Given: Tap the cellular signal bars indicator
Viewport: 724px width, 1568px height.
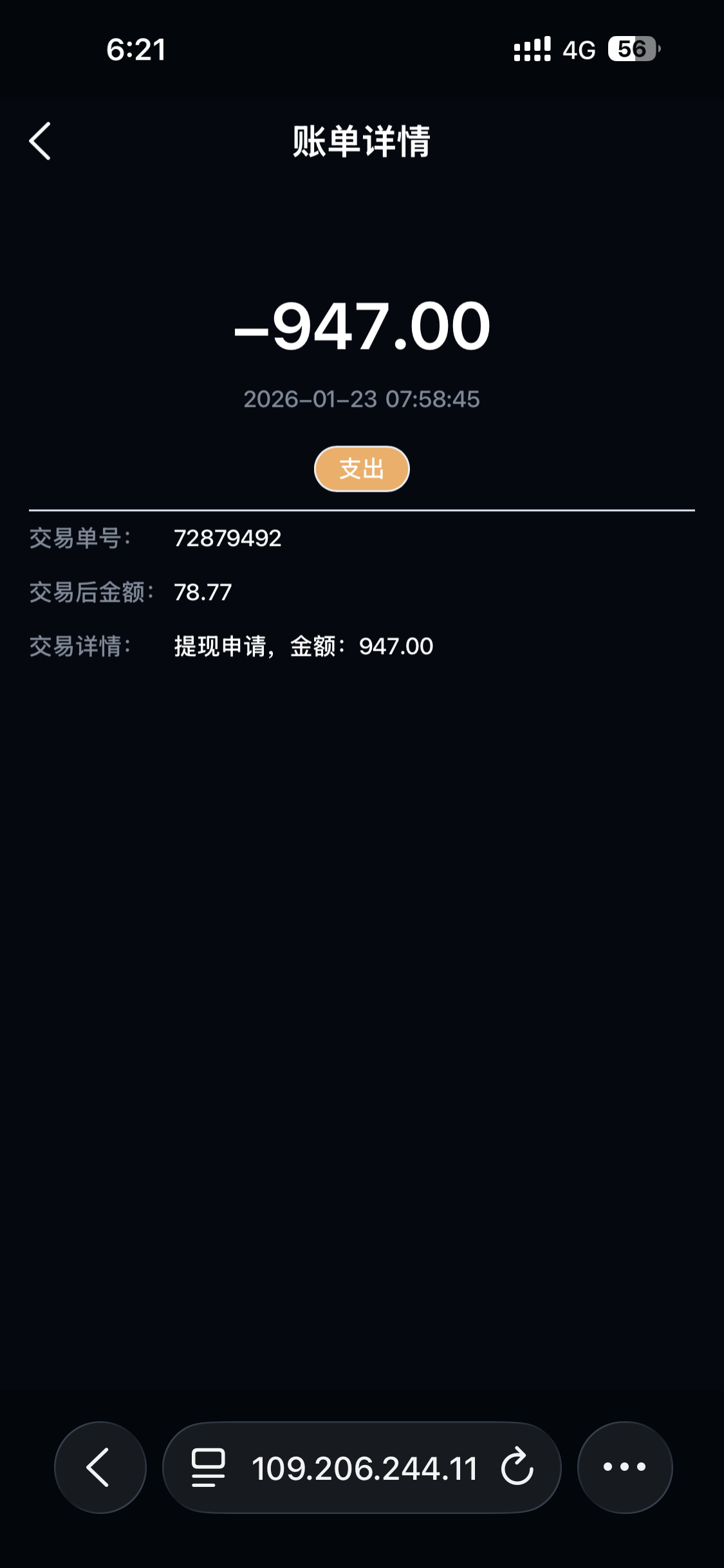Looking at the screenshot, I should [532, 48].
